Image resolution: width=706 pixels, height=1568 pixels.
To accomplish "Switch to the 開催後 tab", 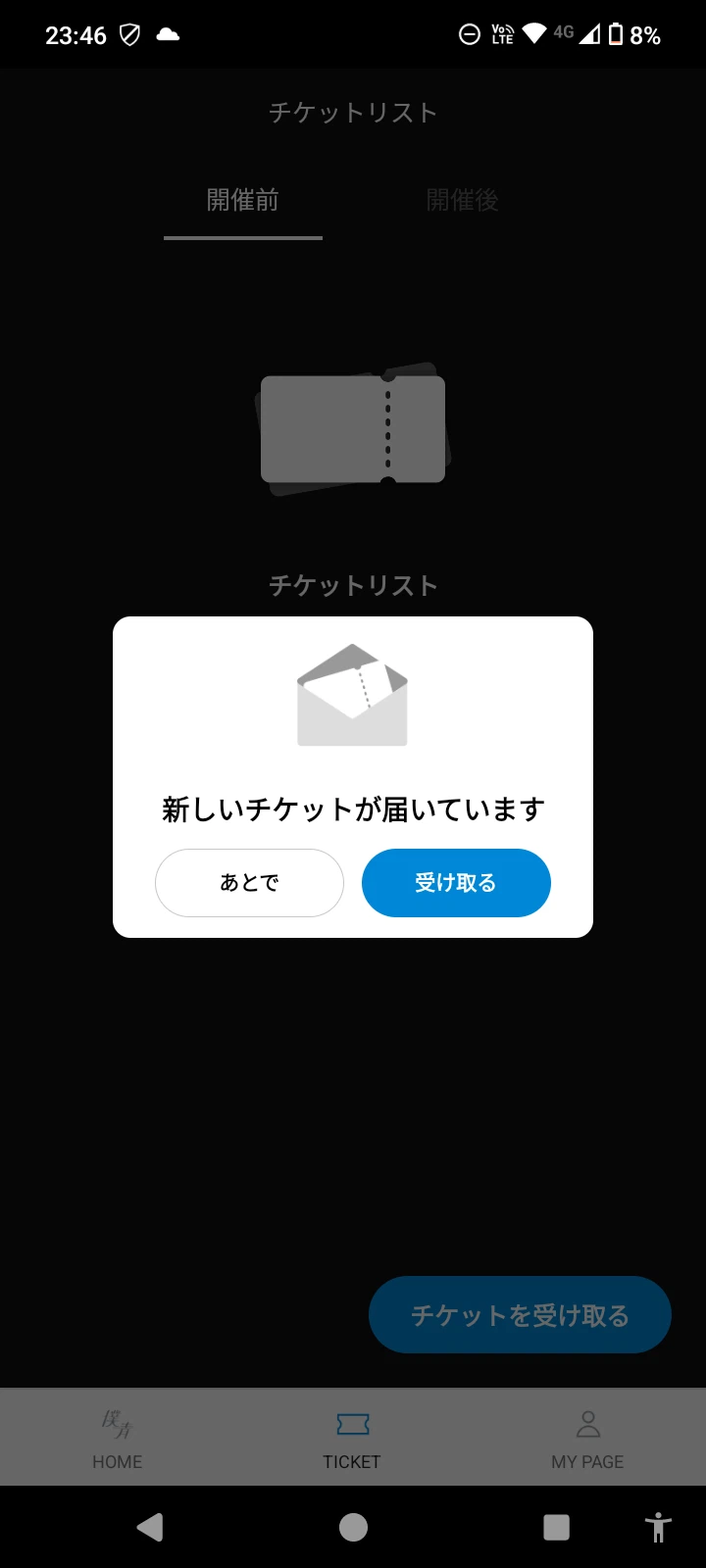I will tap(462, 201).
